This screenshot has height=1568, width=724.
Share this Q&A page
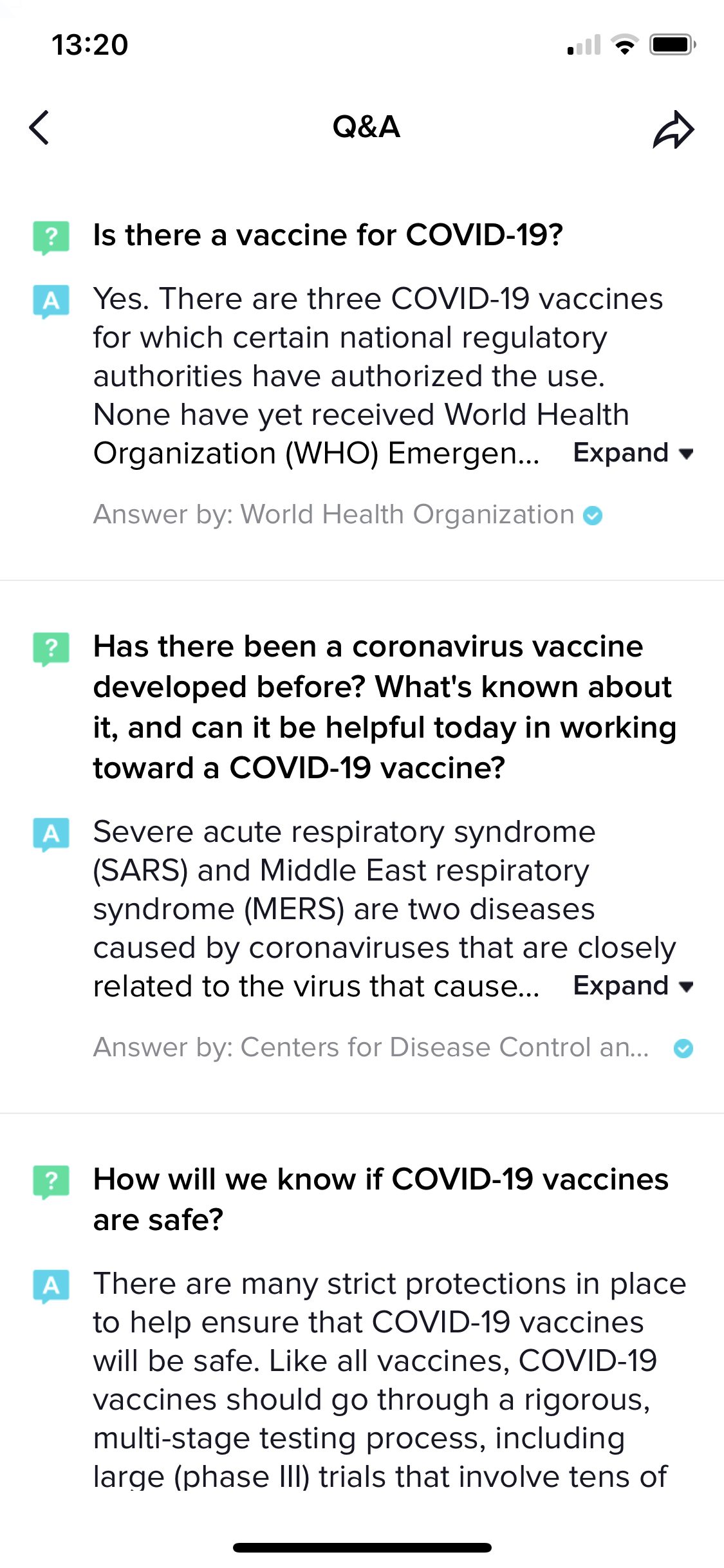pos(673,129)
